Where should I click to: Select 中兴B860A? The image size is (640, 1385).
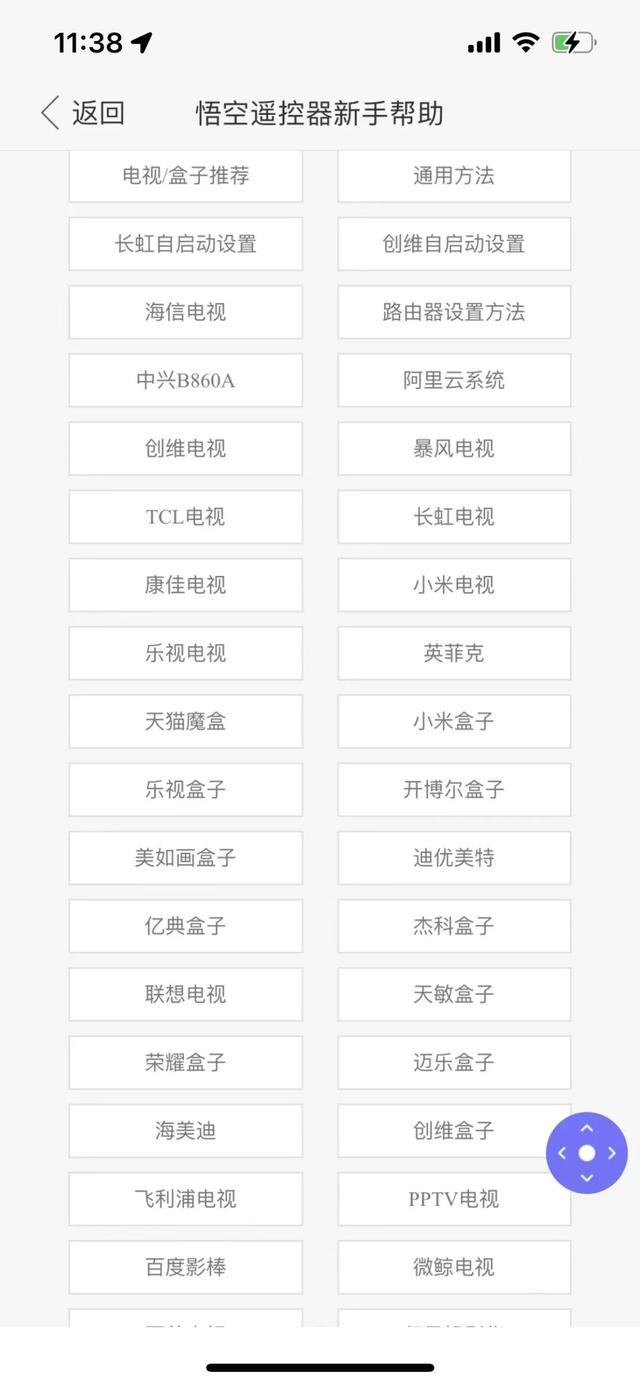[x=186, y=380]
